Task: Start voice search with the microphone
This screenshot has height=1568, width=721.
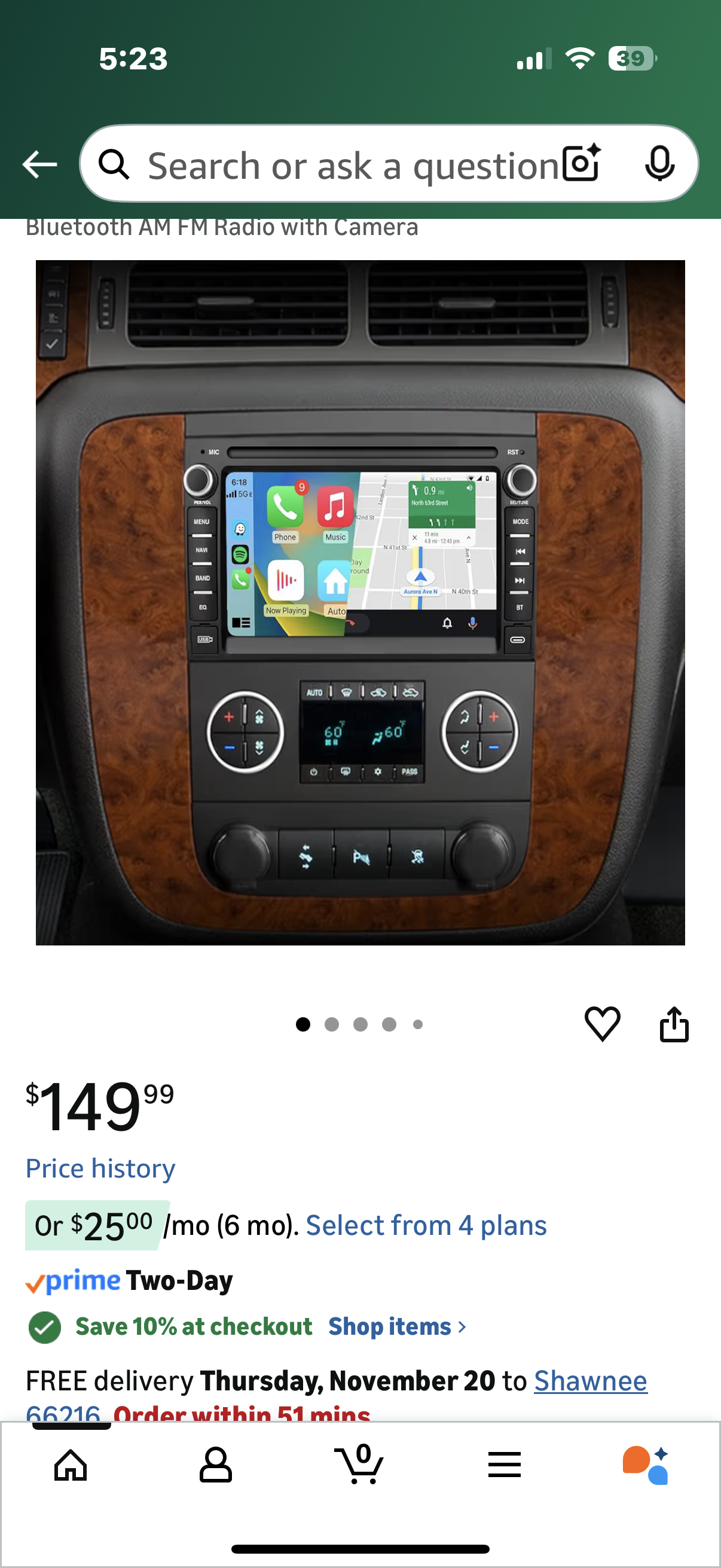Action: coord(659,164)
